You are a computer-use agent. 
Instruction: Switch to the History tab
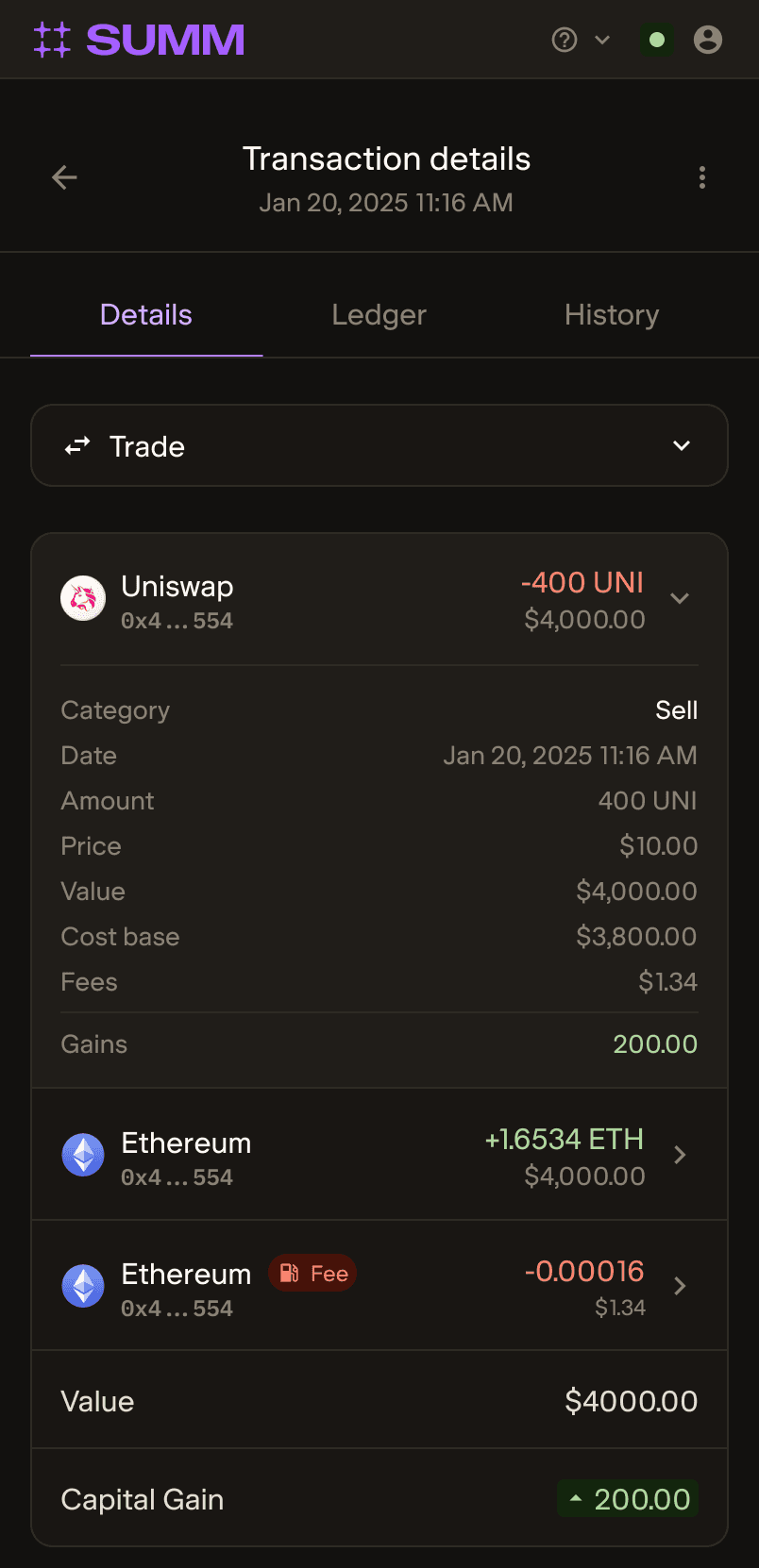pyautogui.click(x=611, y=315)
